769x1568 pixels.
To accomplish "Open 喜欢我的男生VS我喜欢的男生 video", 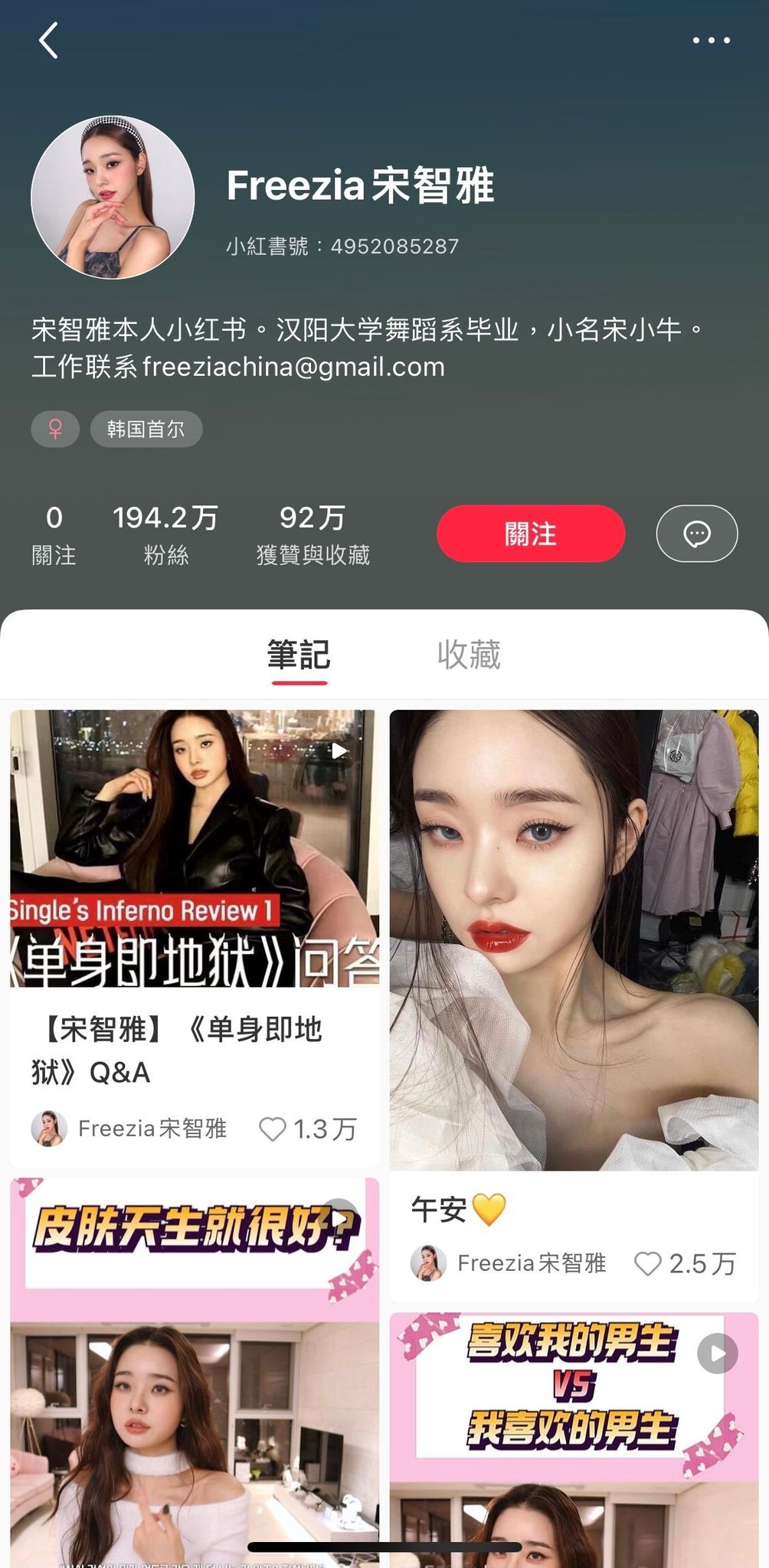I will coord(574,1424).
